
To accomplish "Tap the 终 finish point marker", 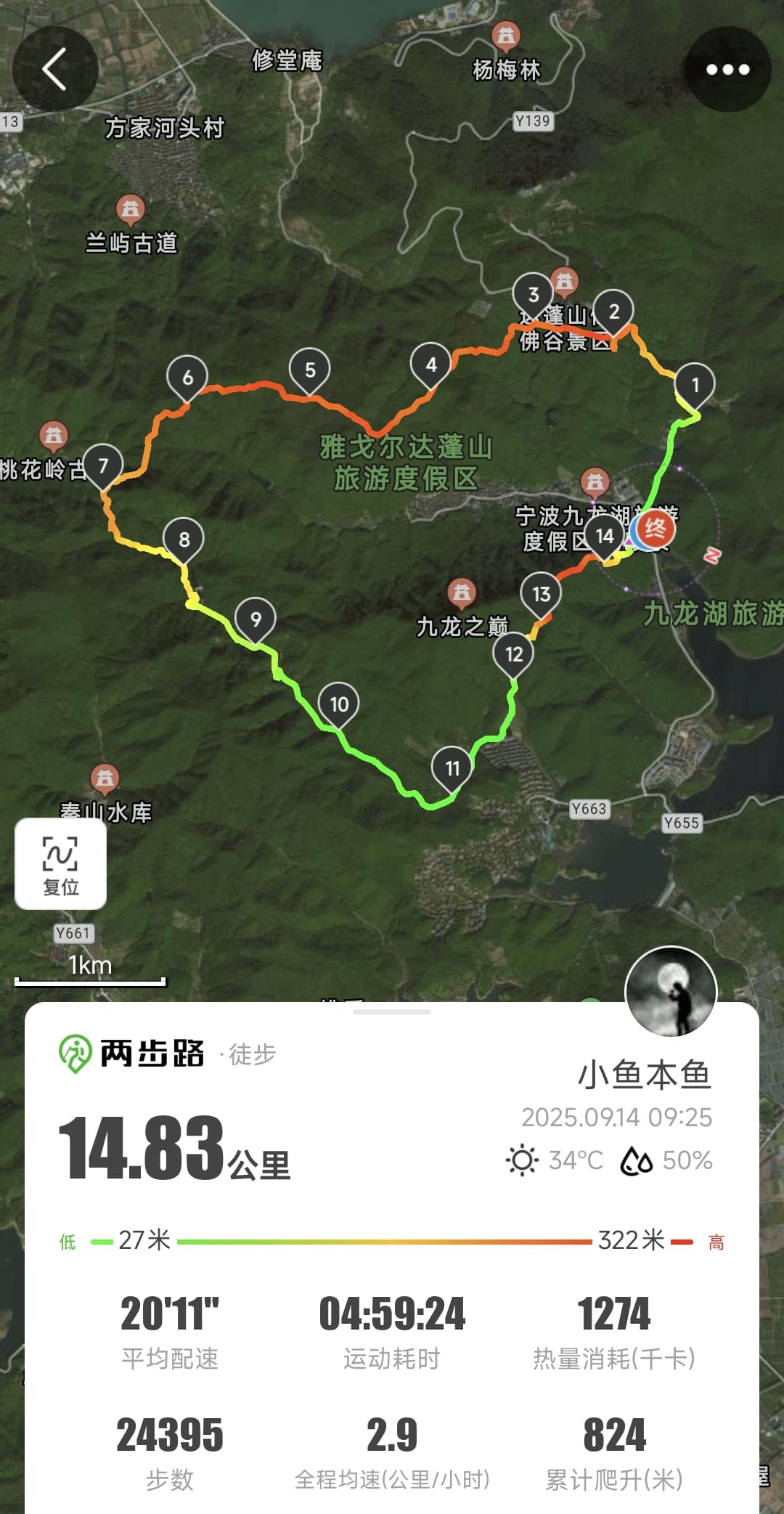I will 655,529.
